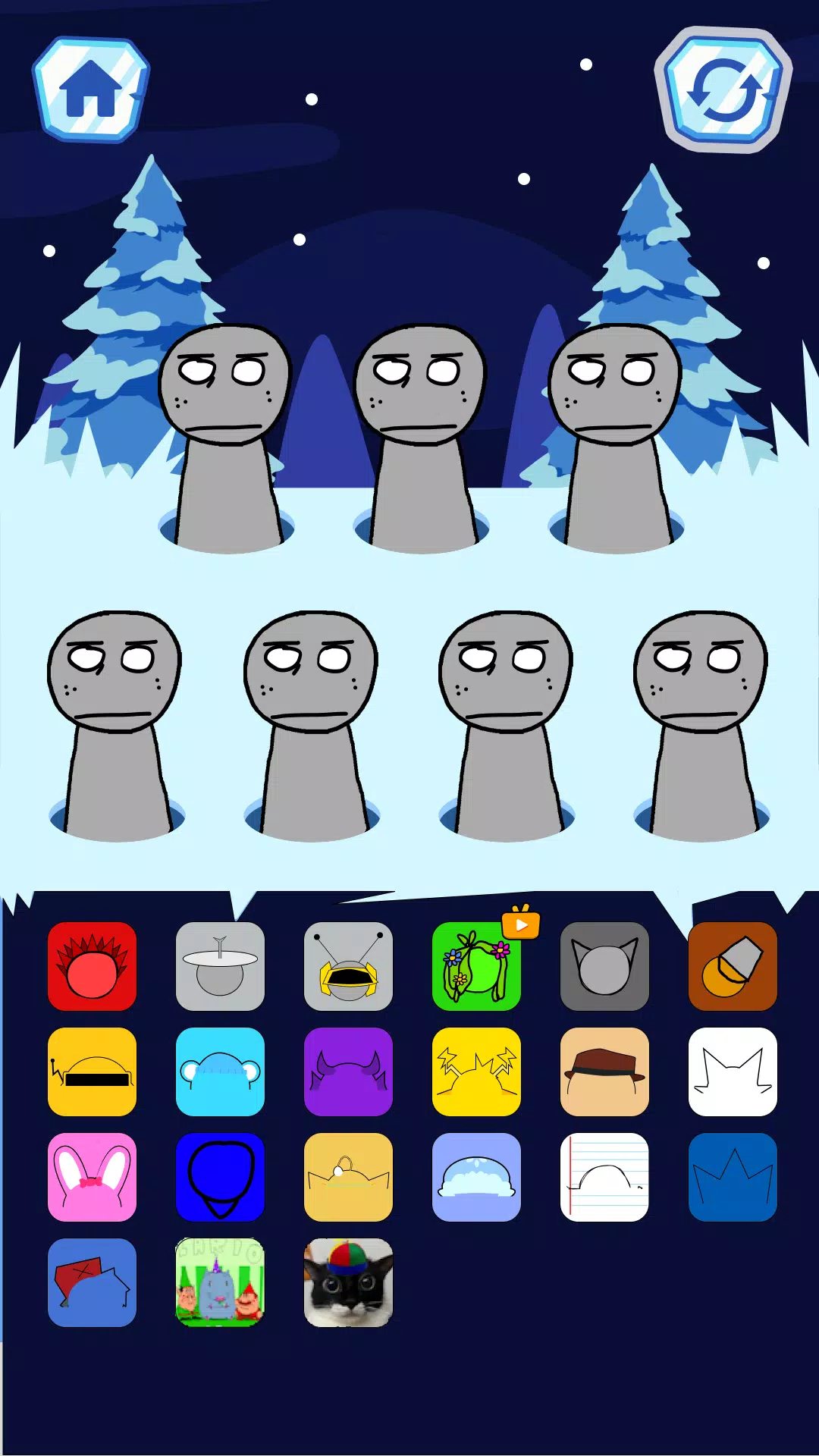Choose the yellow lightning spikes costume

click(476, 1072)
